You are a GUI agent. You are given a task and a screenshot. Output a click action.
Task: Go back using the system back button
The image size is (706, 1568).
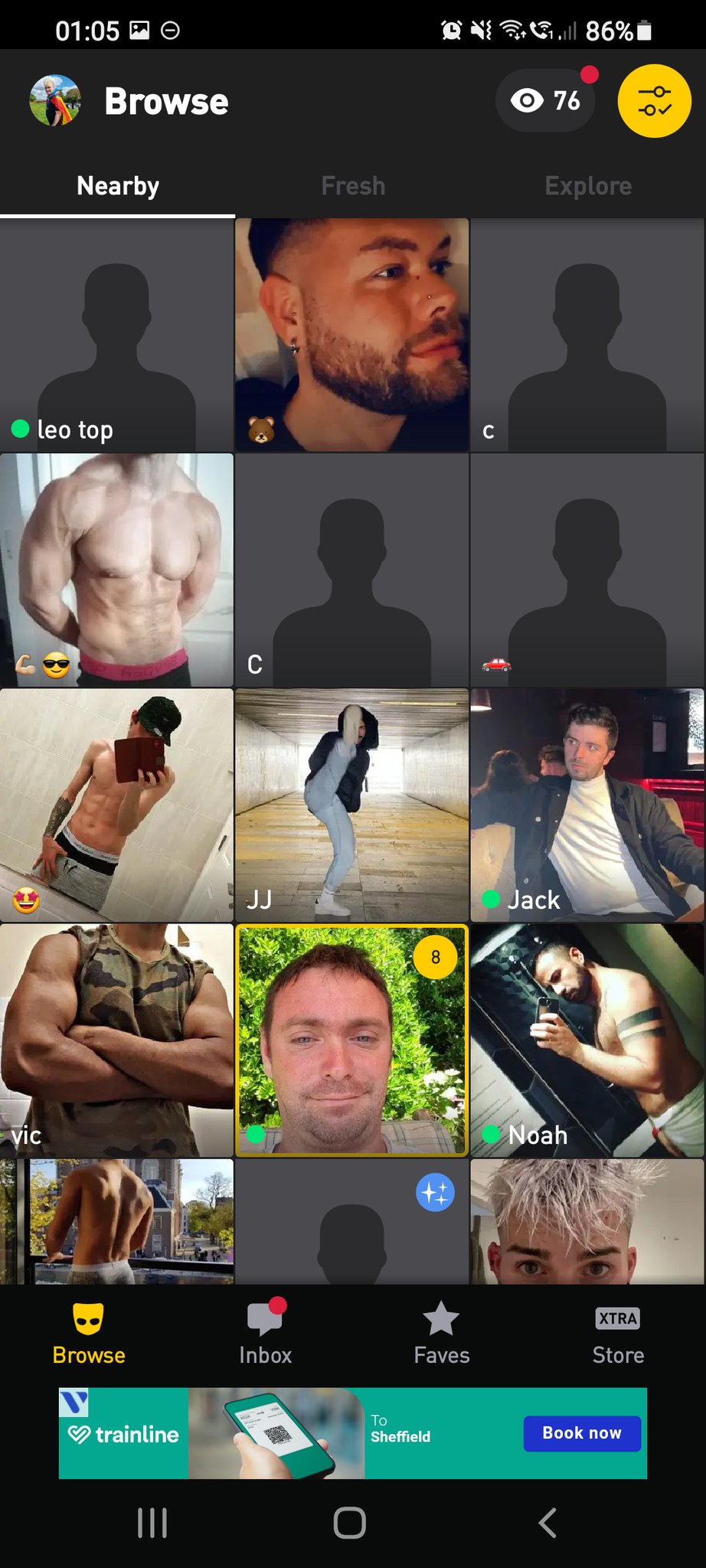coord(547,1523)
